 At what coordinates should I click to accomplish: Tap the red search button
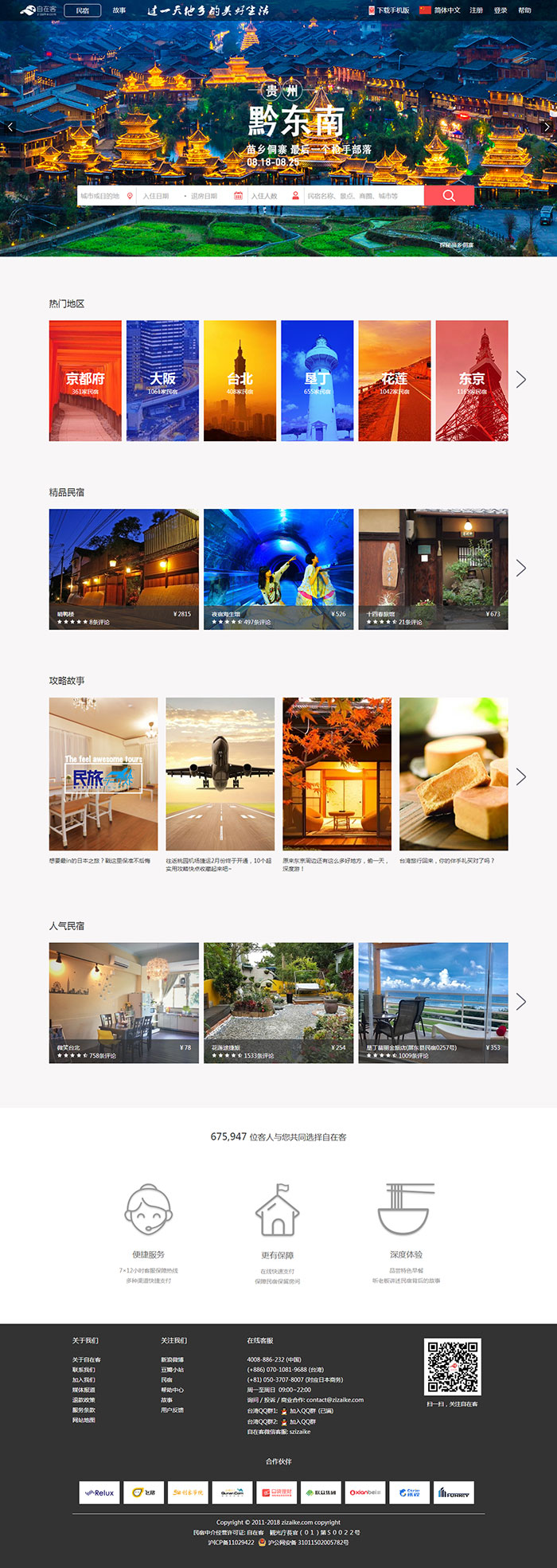[x=449, y=196]
